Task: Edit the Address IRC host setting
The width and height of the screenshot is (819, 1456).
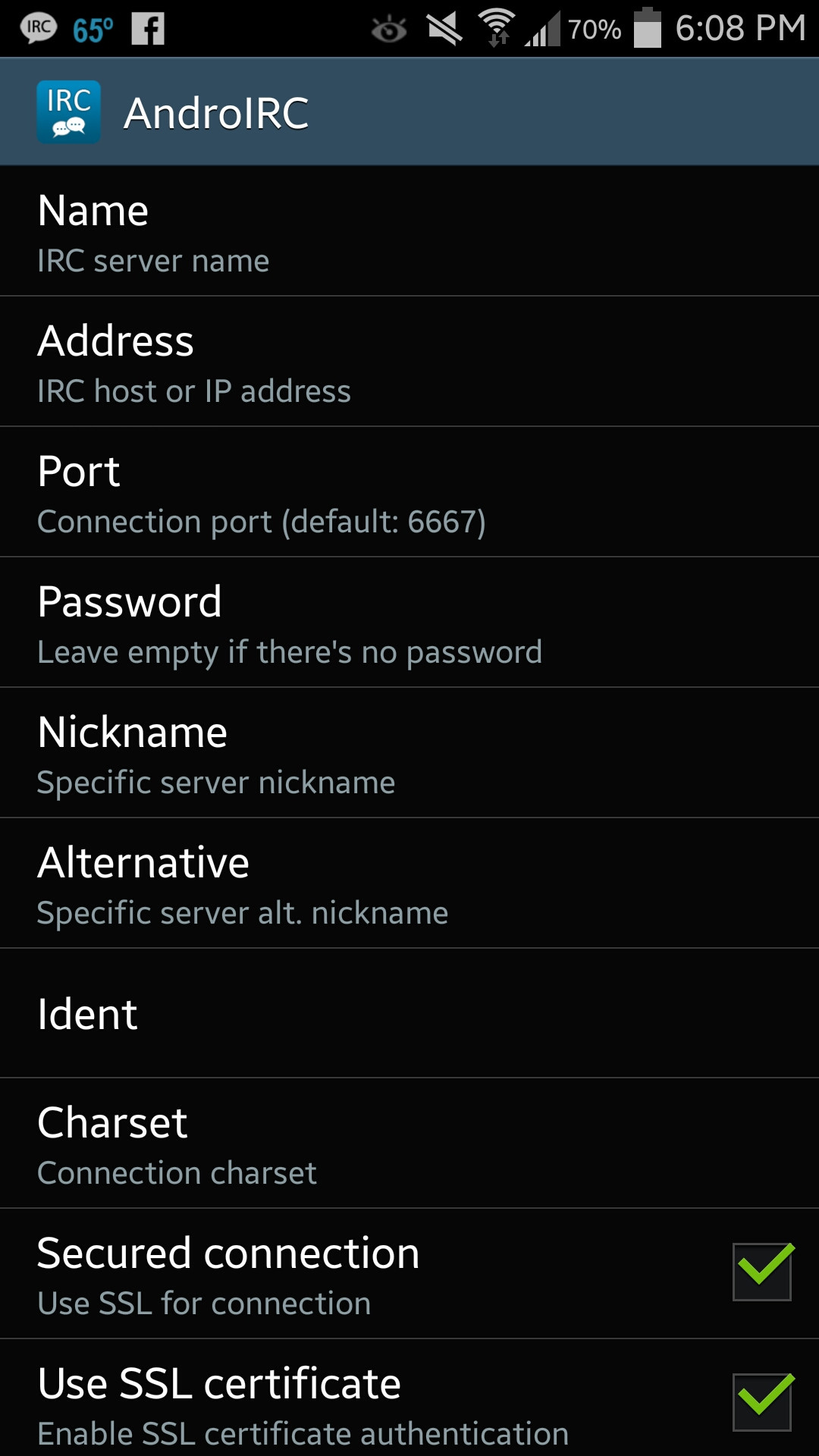Action: 409,361
